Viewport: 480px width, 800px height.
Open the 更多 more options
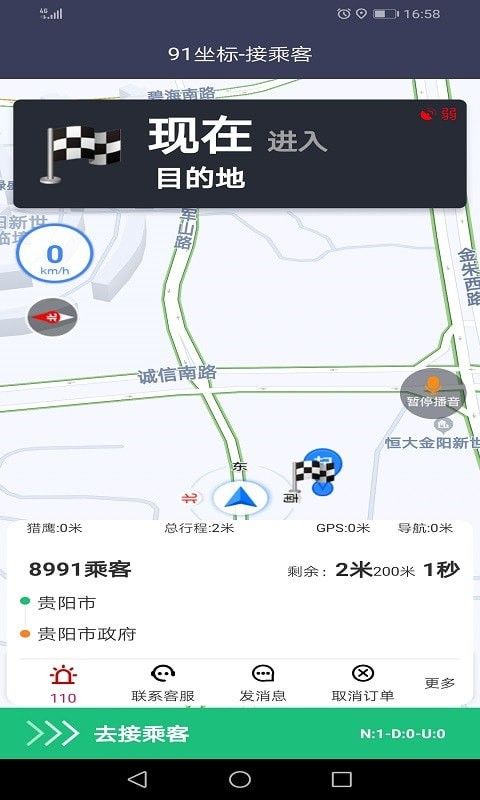coord(439,683)
